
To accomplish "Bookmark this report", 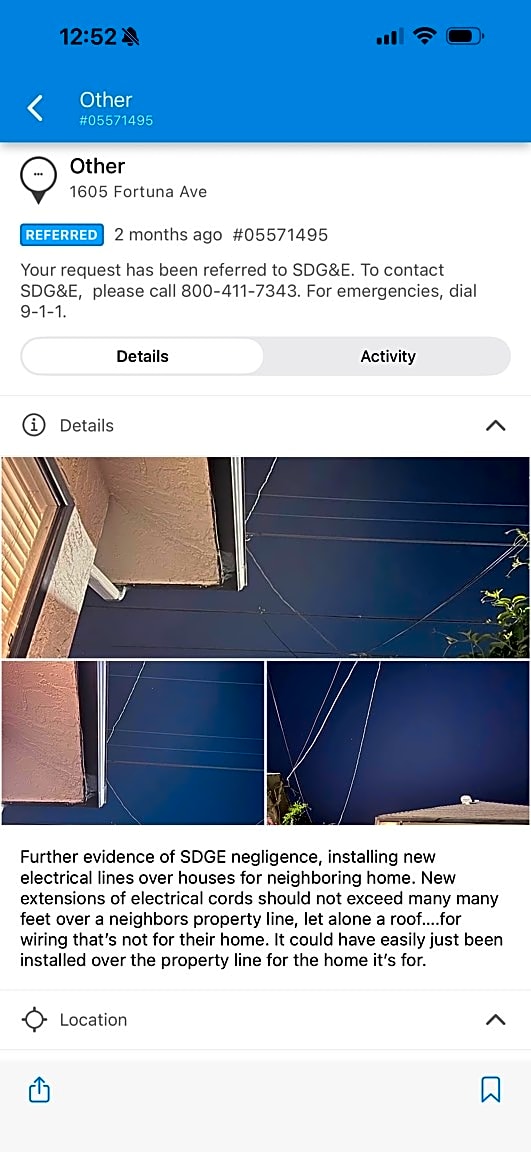I will [x=491, y=1090].
